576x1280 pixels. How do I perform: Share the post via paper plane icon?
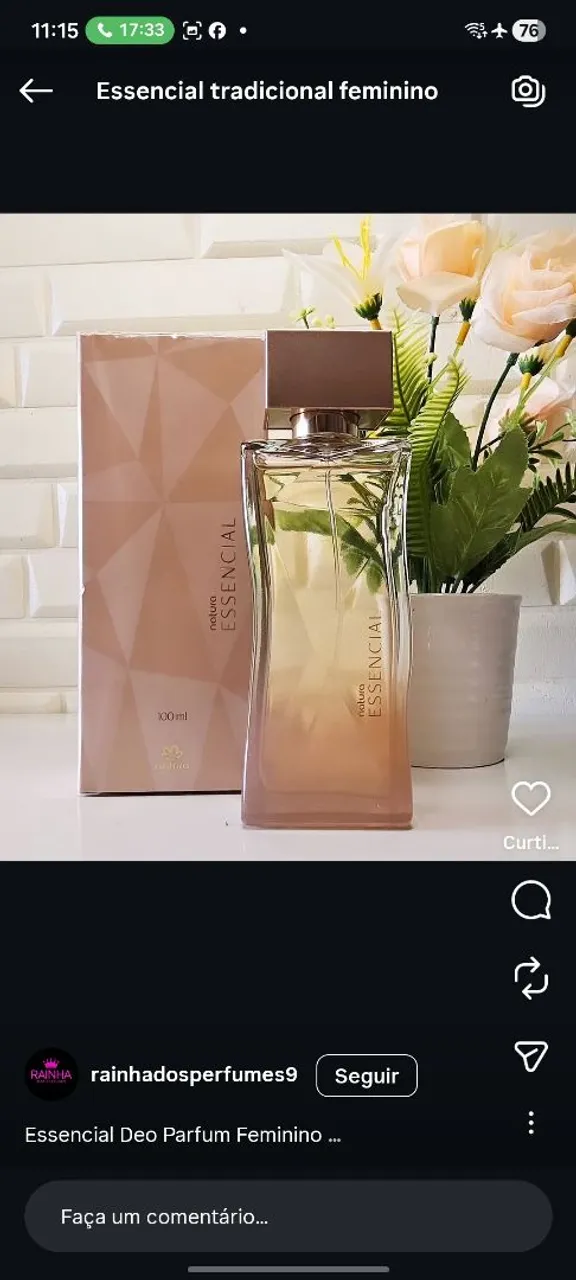[x=531, y=1056]
